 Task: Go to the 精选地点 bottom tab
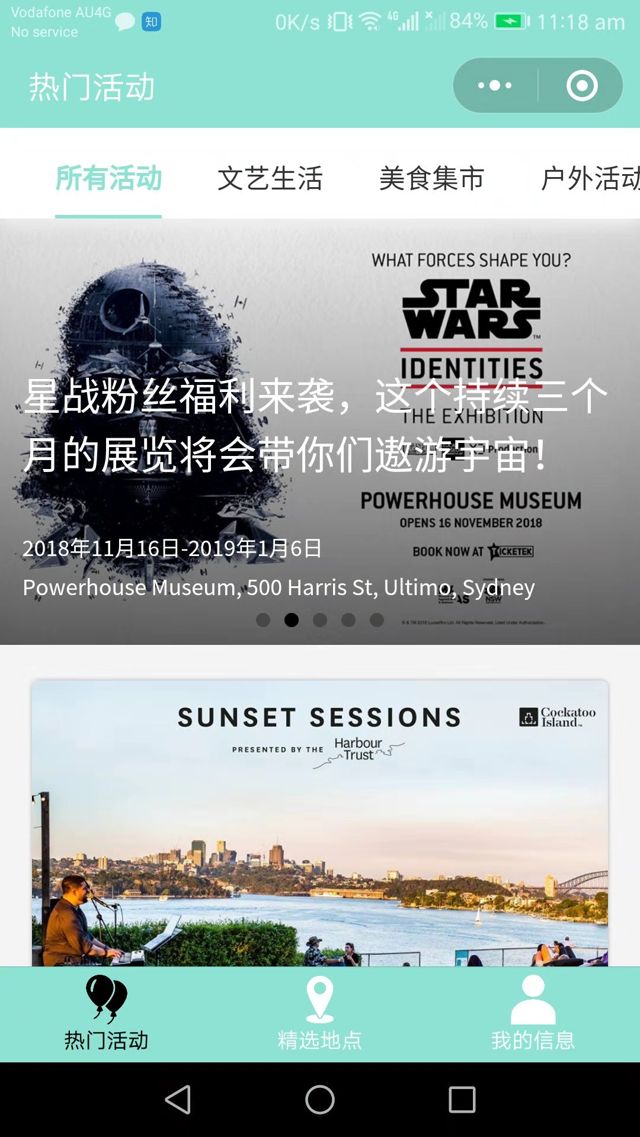point(320,1014)
